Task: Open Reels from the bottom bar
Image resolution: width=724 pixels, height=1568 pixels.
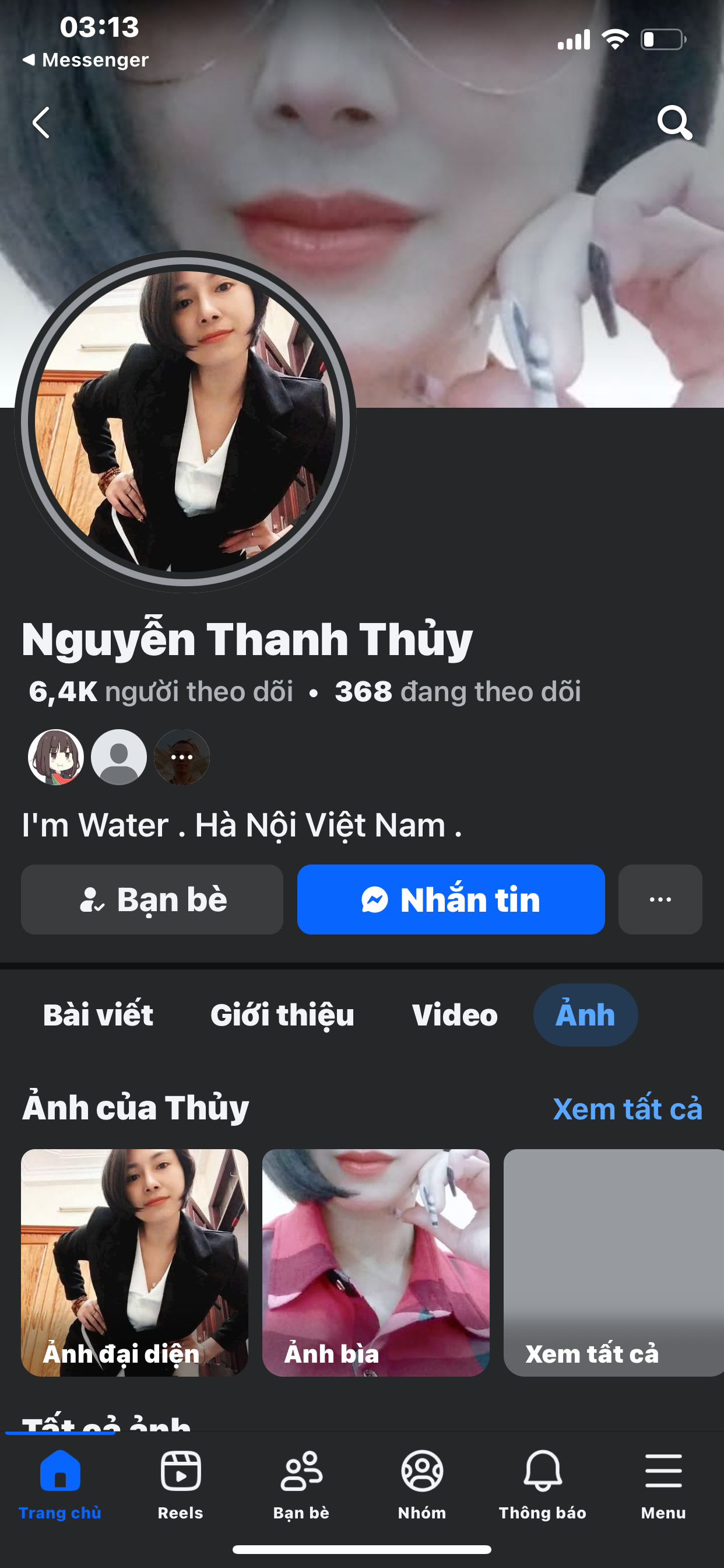Action: tap(180, 1484)
